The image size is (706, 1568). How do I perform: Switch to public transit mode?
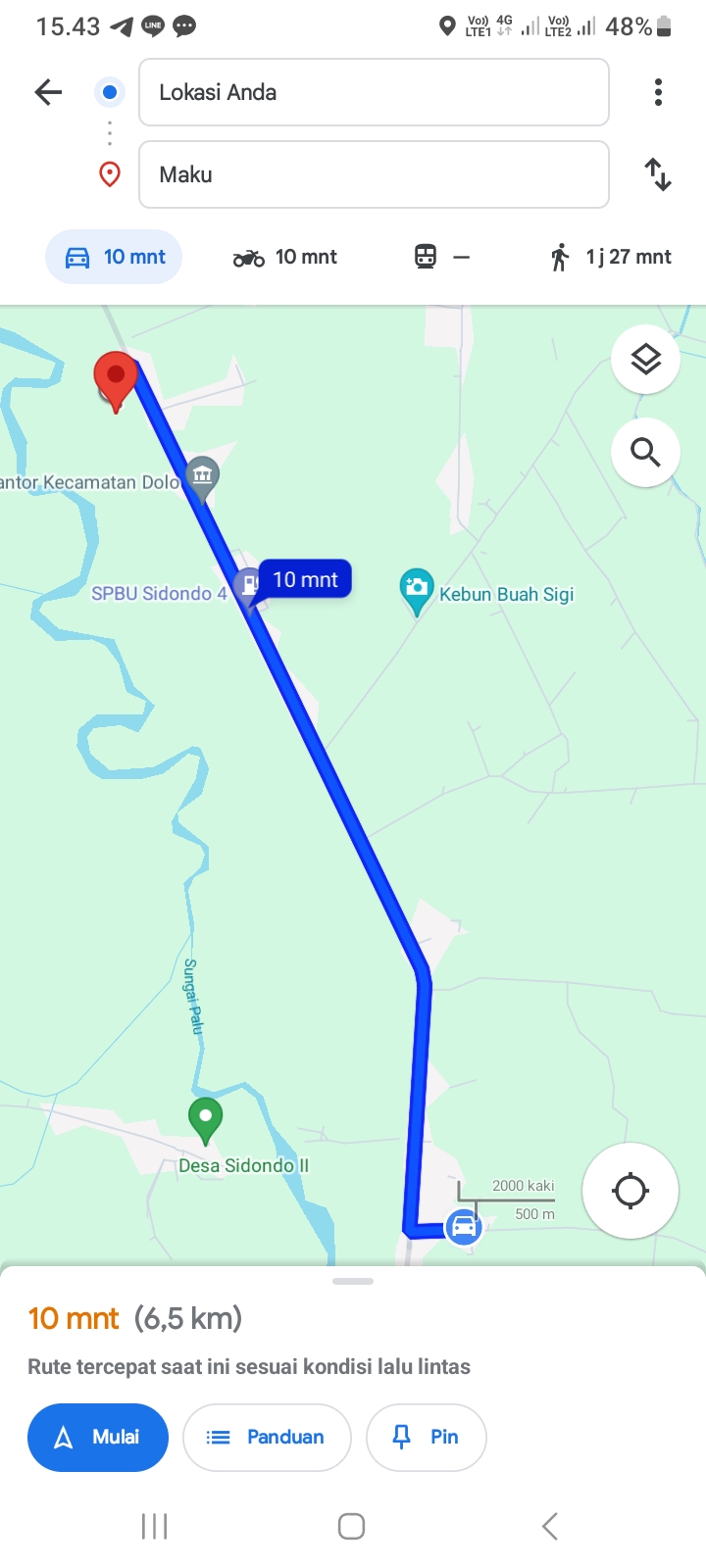click(x=441, y=257)
